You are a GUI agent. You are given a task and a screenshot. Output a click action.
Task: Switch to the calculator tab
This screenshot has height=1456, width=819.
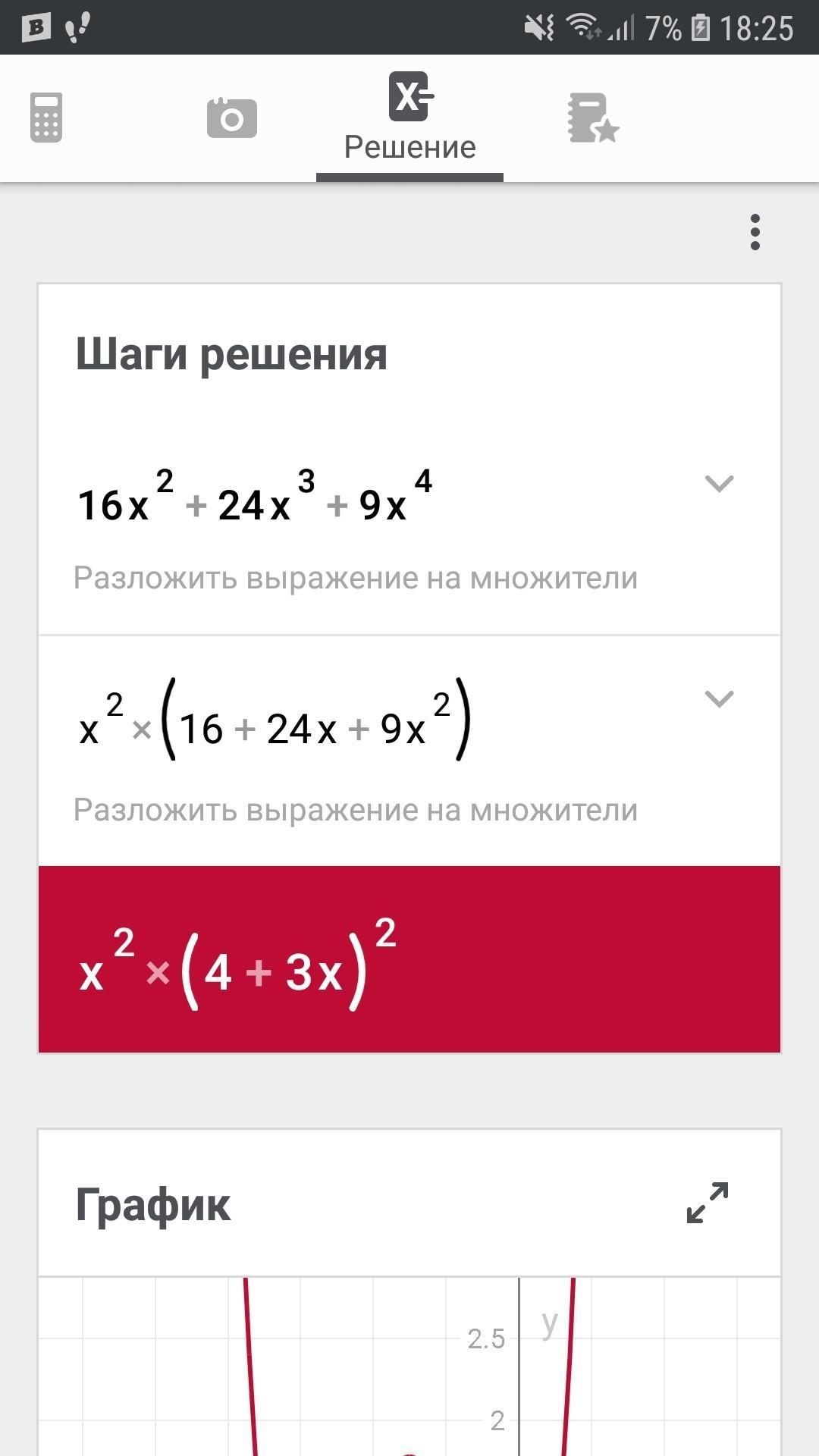46,118
